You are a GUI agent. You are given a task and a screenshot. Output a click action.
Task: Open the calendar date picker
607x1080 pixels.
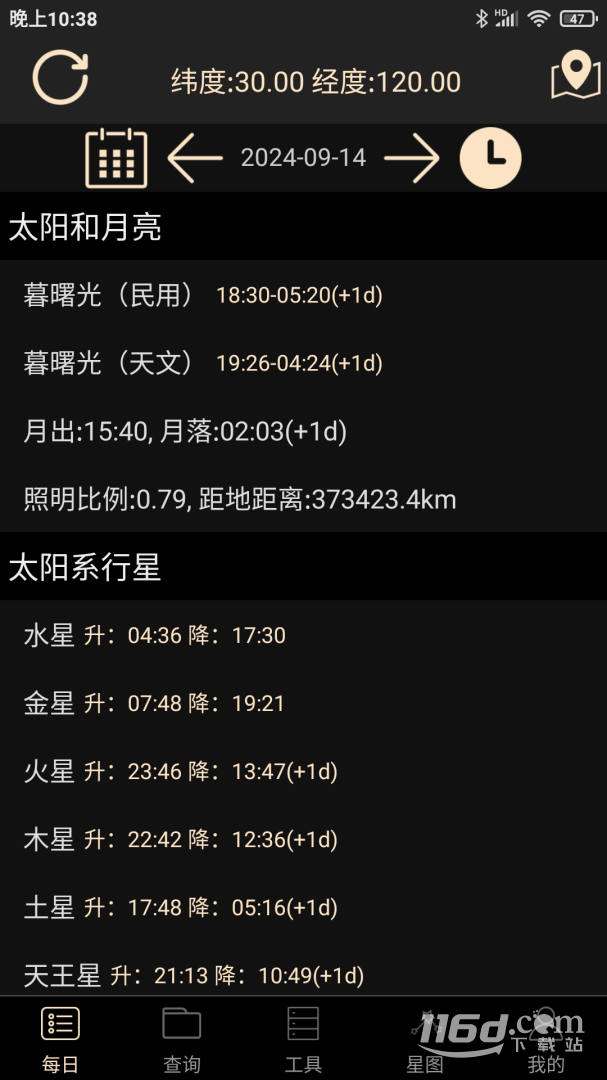coord(116,158)
